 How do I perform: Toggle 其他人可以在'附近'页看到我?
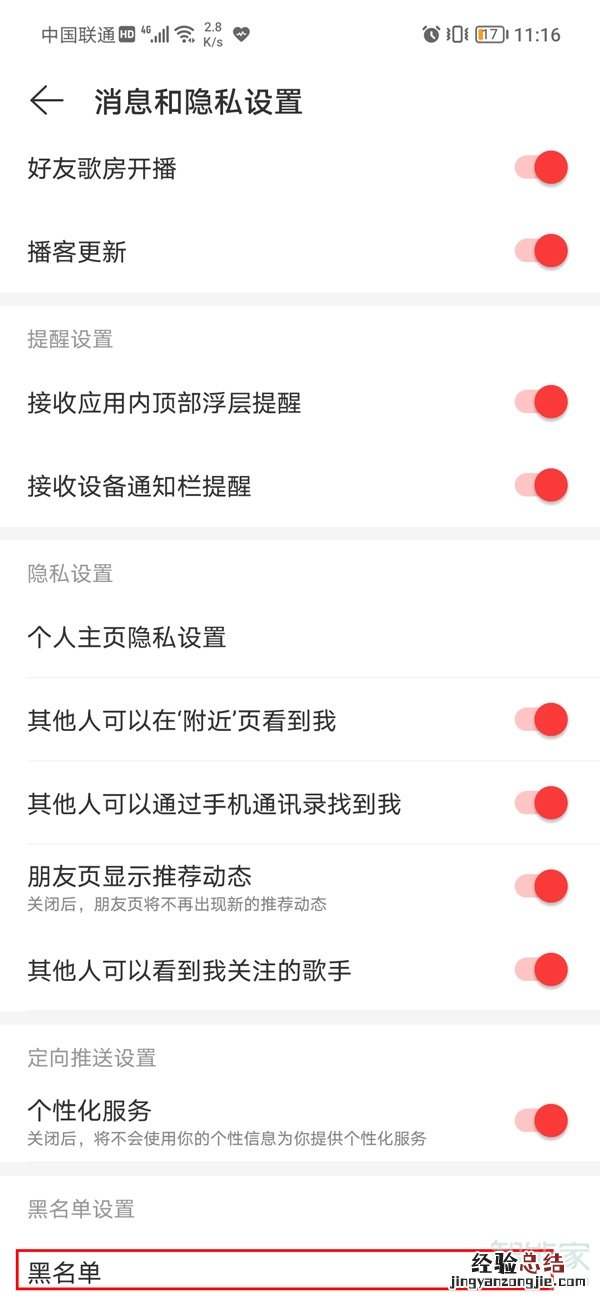click(541, 719)
